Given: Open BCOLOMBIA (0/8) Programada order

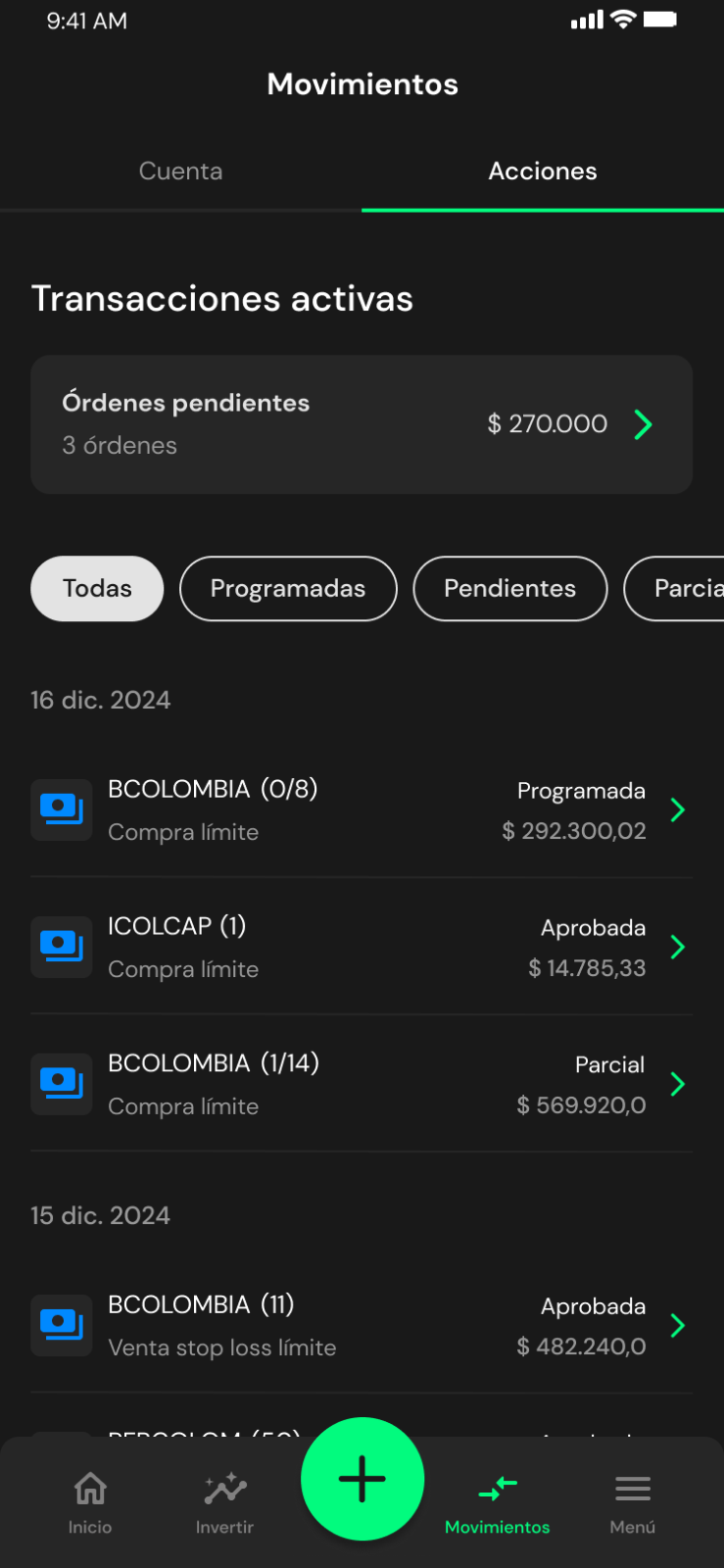Looking at the screenshot, I should click(x=362, y=810).
